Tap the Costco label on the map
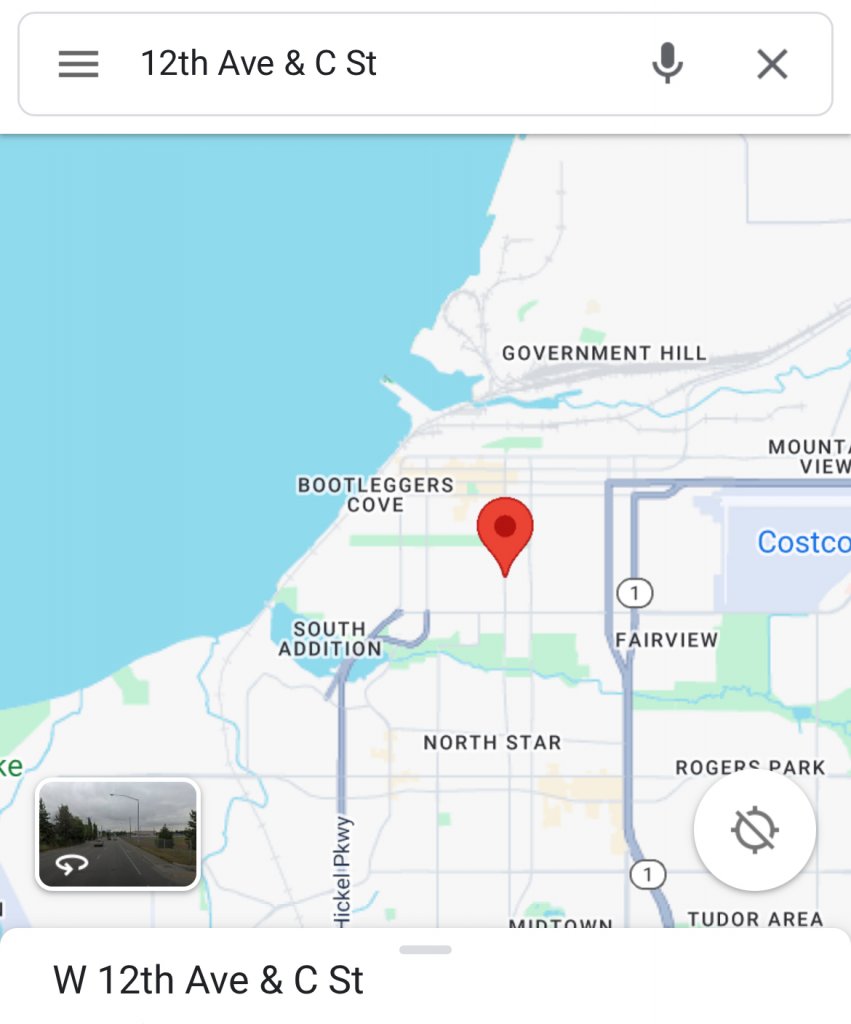Viewport: 851px width, 1024px height. pos(803,542)
